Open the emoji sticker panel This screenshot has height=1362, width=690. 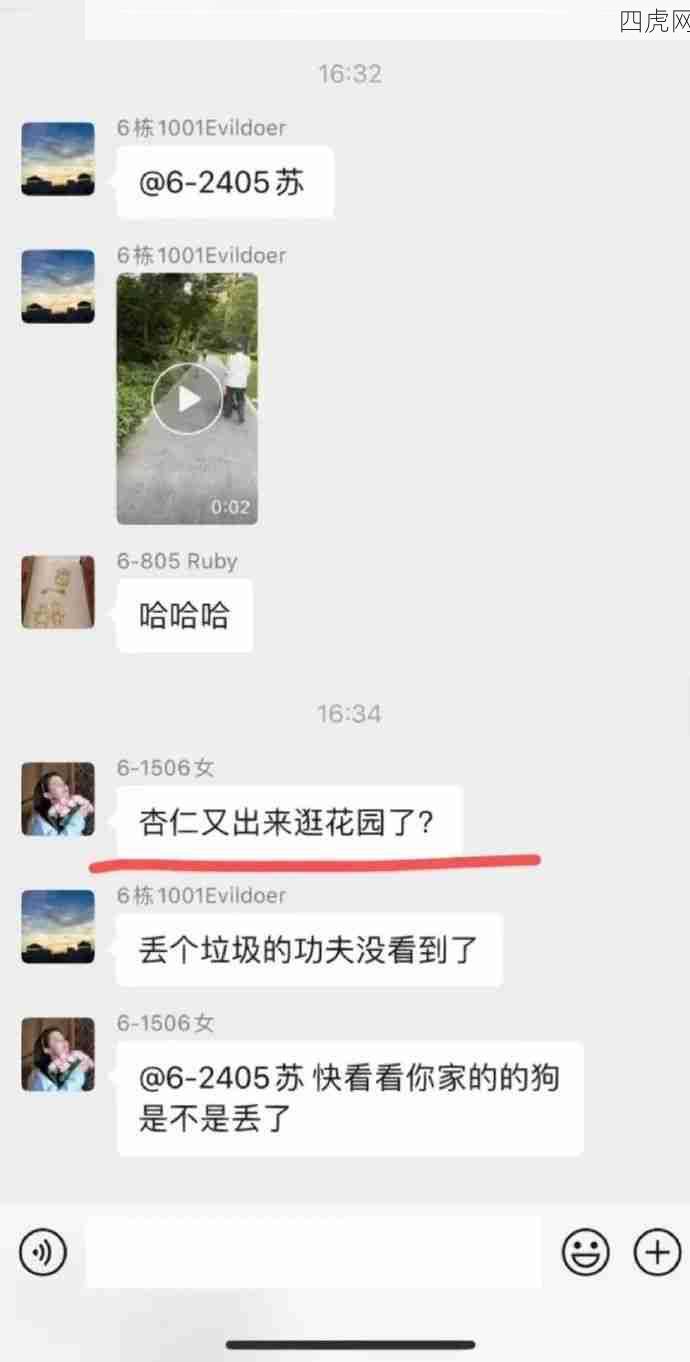click(x=586, y=1251)
